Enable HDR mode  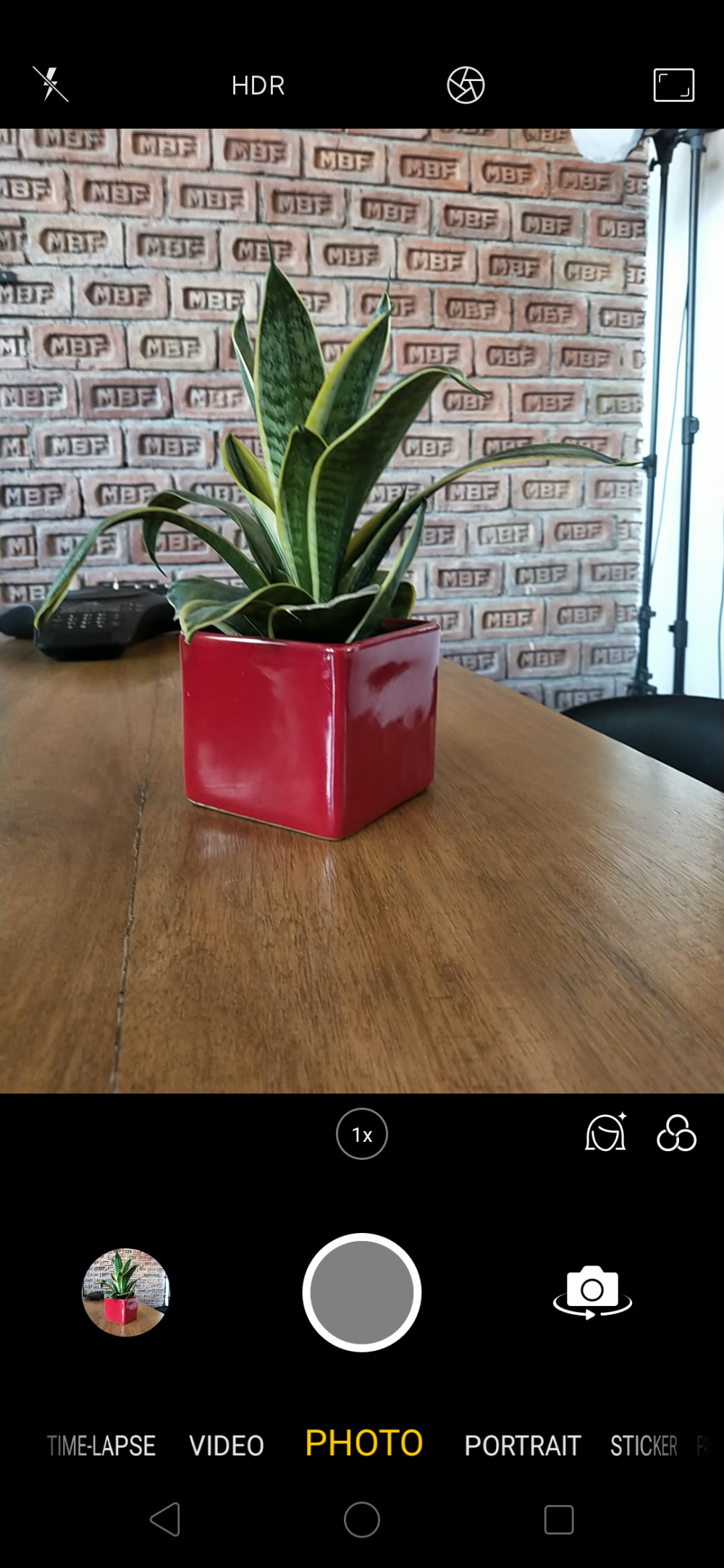click(258, 85)
